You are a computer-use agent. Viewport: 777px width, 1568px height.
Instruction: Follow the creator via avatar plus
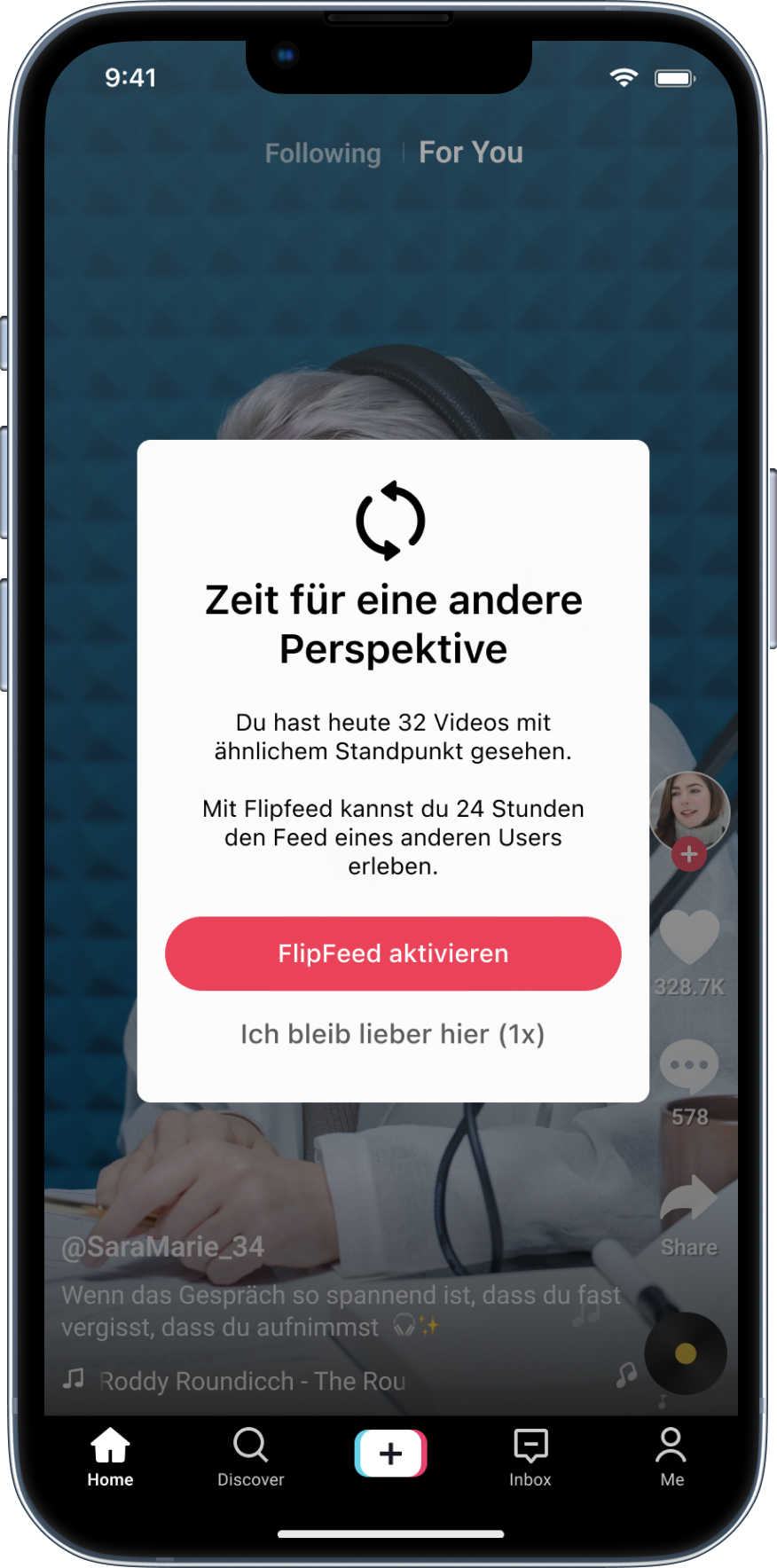[x=689, y=855]
